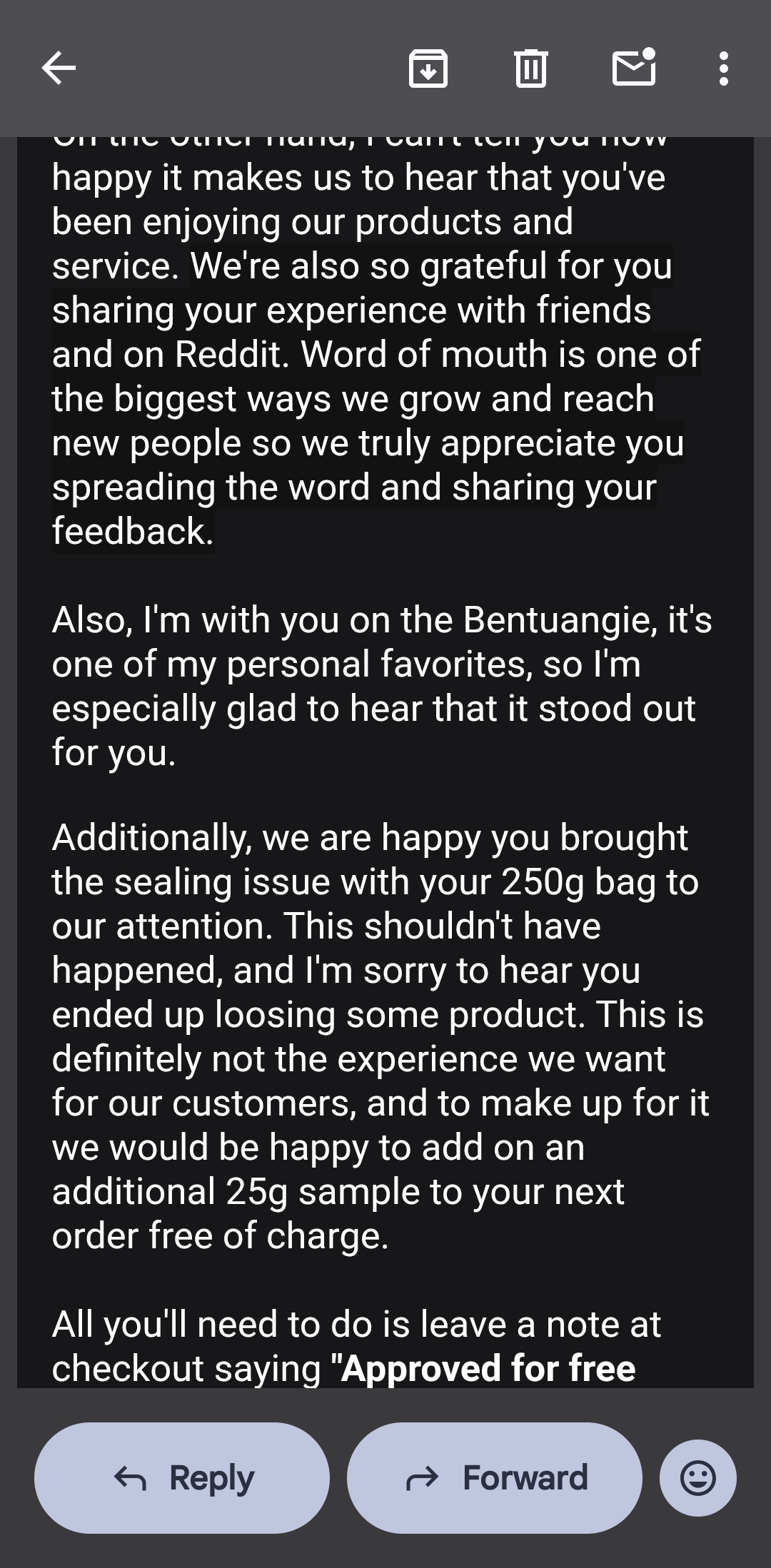771x1568 pixels.
Task: Go back to the inbox
Action: [x=59, y=69]
